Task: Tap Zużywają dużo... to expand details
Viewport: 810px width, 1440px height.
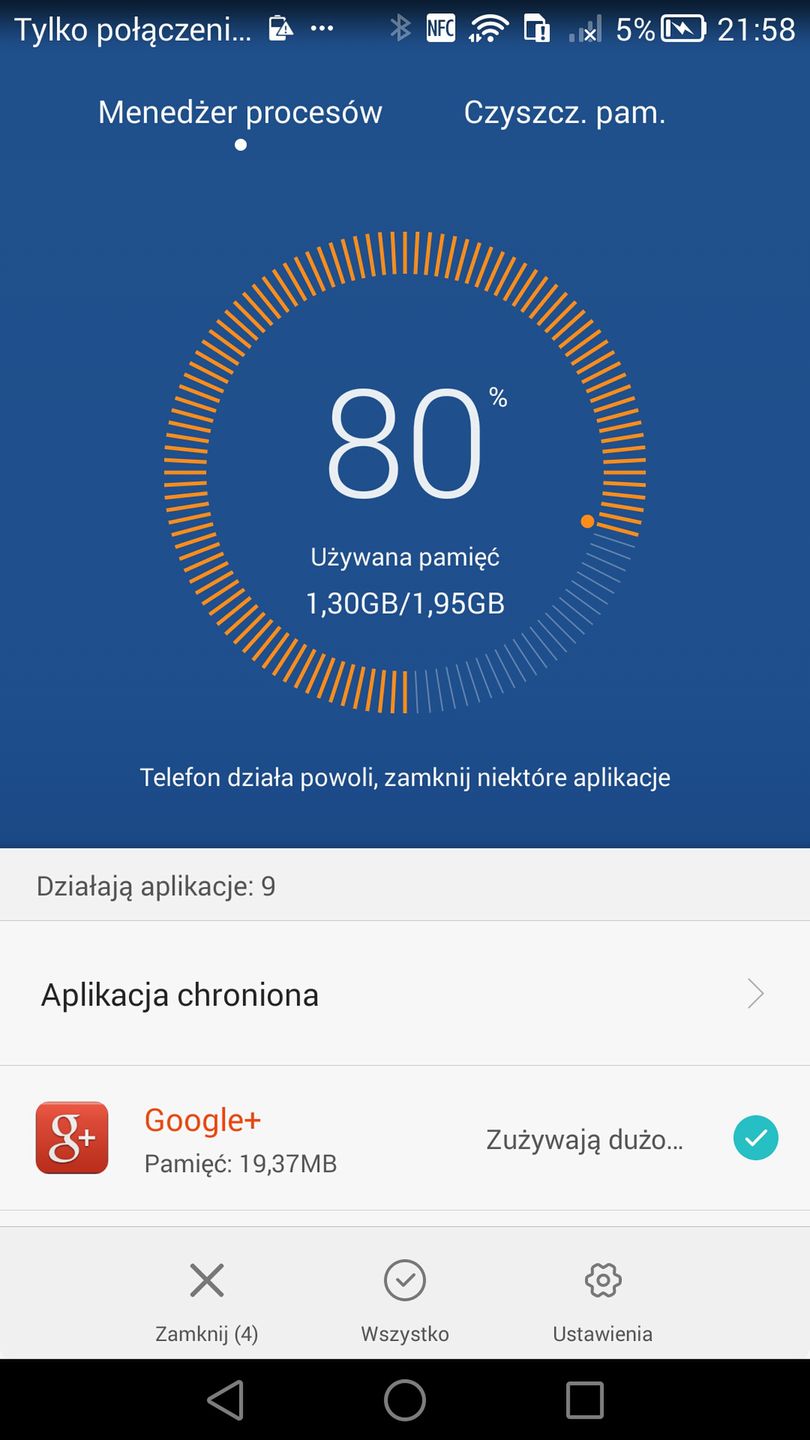Action: click(x=583, y=1137)
